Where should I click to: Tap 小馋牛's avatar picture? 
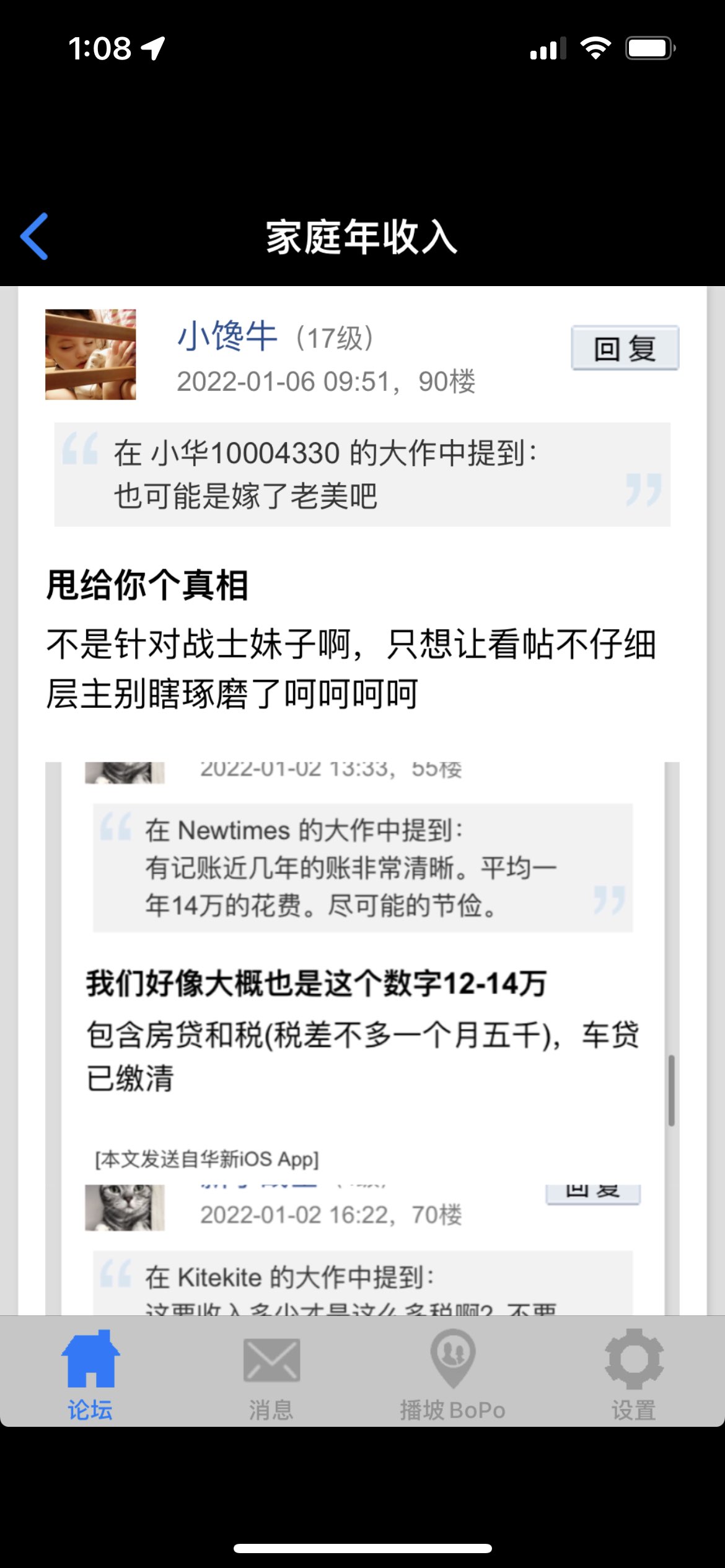click(x=90, y=354)
